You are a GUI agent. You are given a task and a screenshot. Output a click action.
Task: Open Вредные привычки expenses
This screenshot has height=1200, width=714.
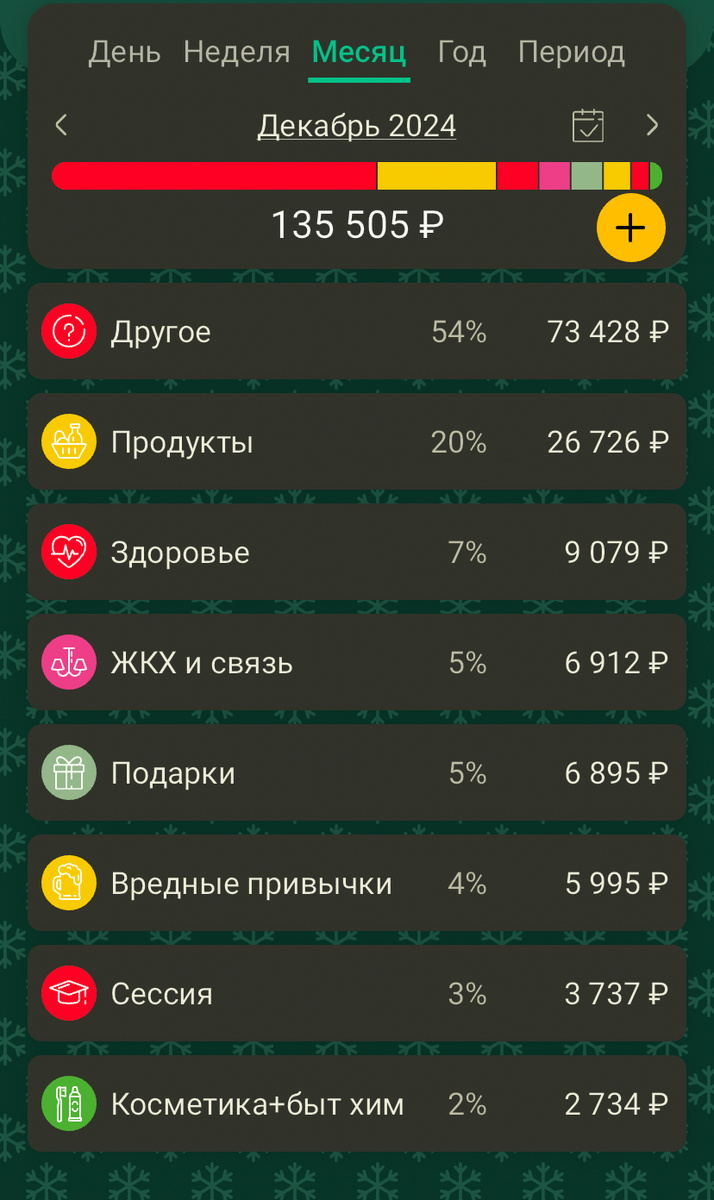[357, 883]
